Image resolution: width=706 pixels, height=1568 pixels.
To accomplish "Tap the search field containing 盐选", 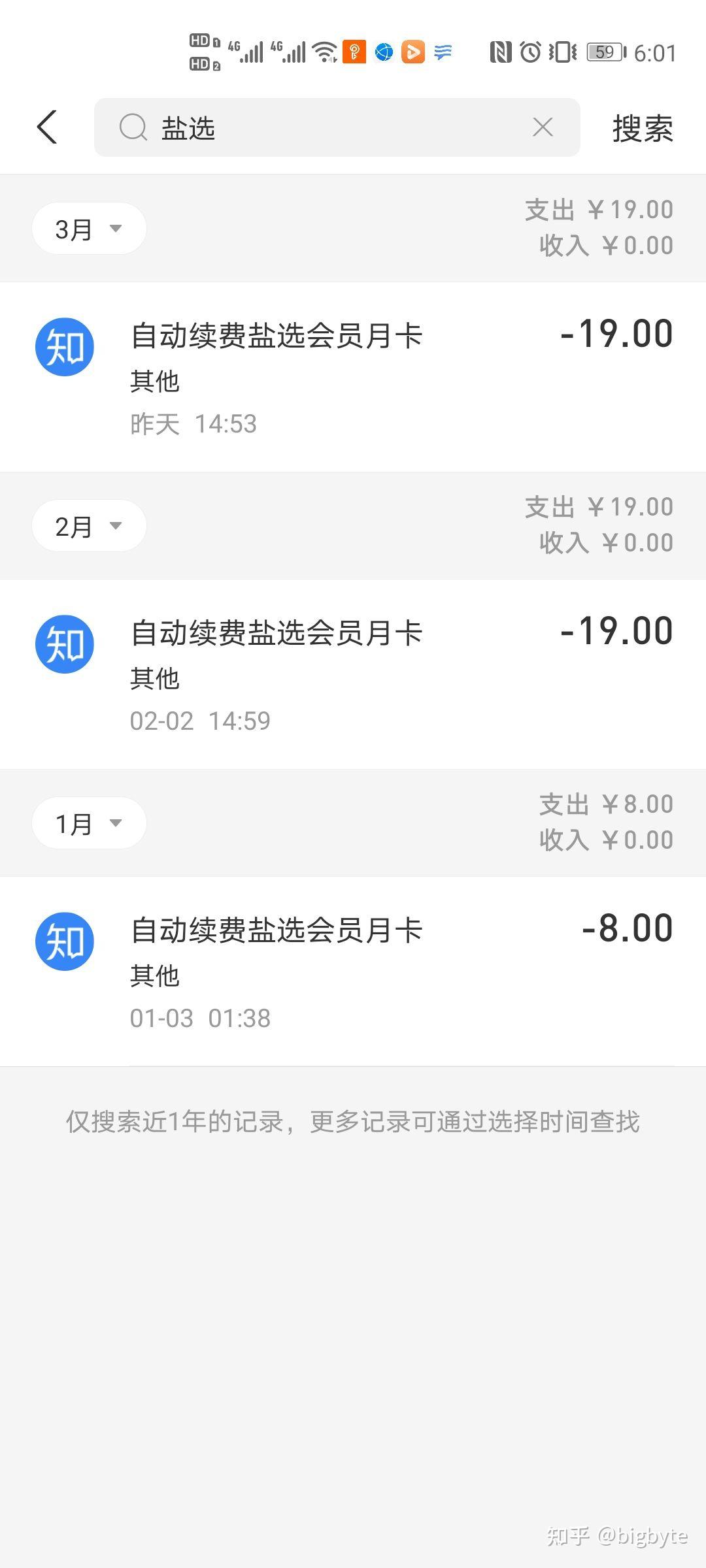I will point(337,127).
